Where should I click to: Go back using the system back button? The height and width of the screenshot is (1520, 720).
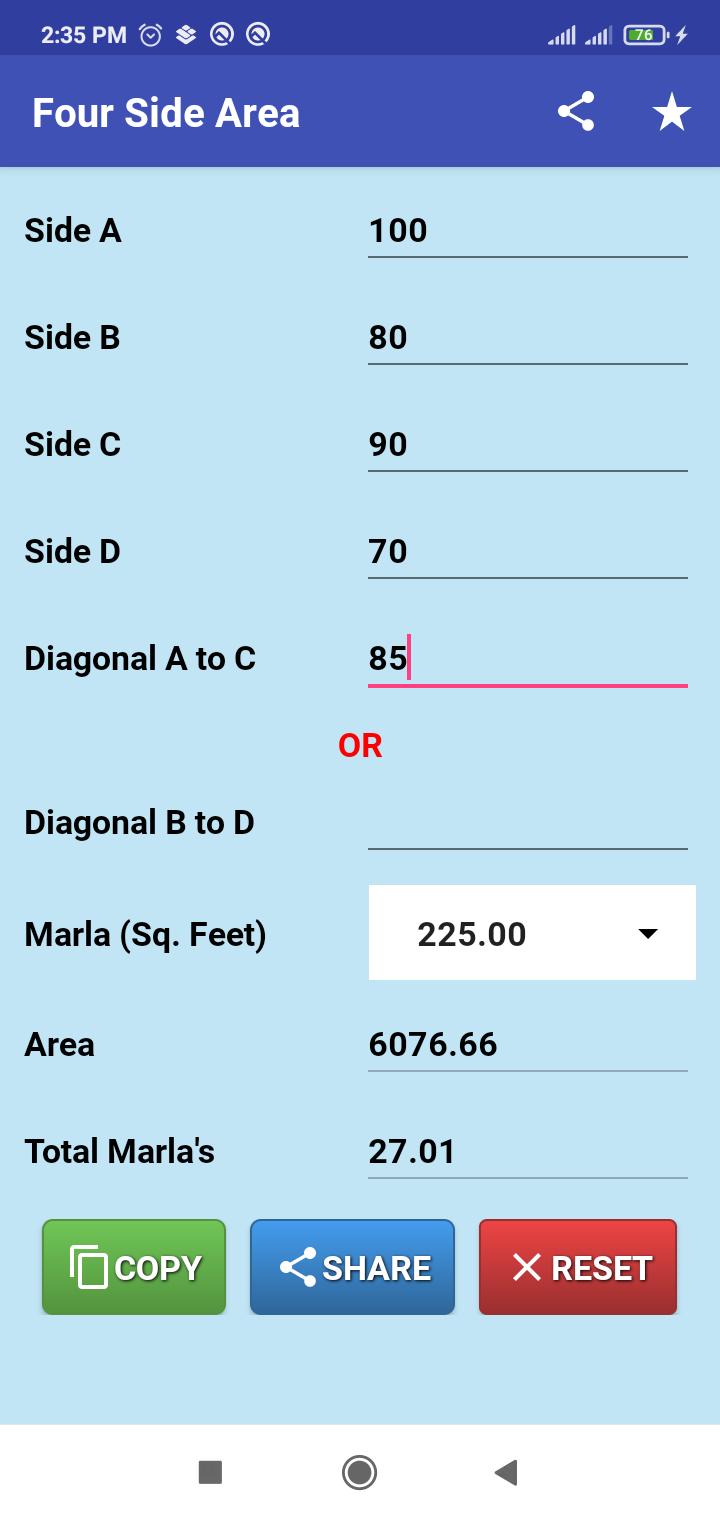pos(506,1472)
